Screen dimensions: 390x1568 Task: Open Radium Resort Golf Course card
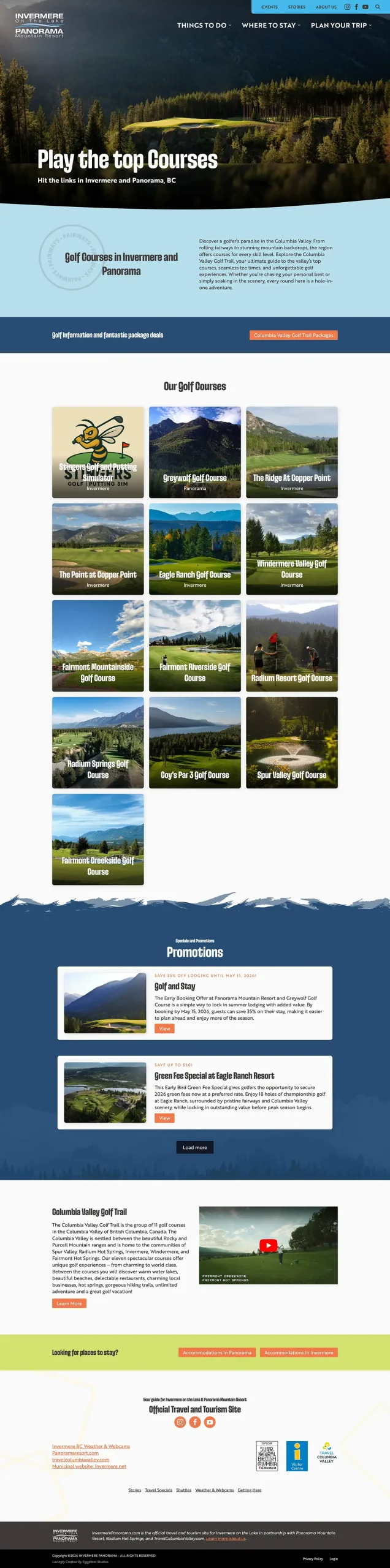click(x=292, y=646)
